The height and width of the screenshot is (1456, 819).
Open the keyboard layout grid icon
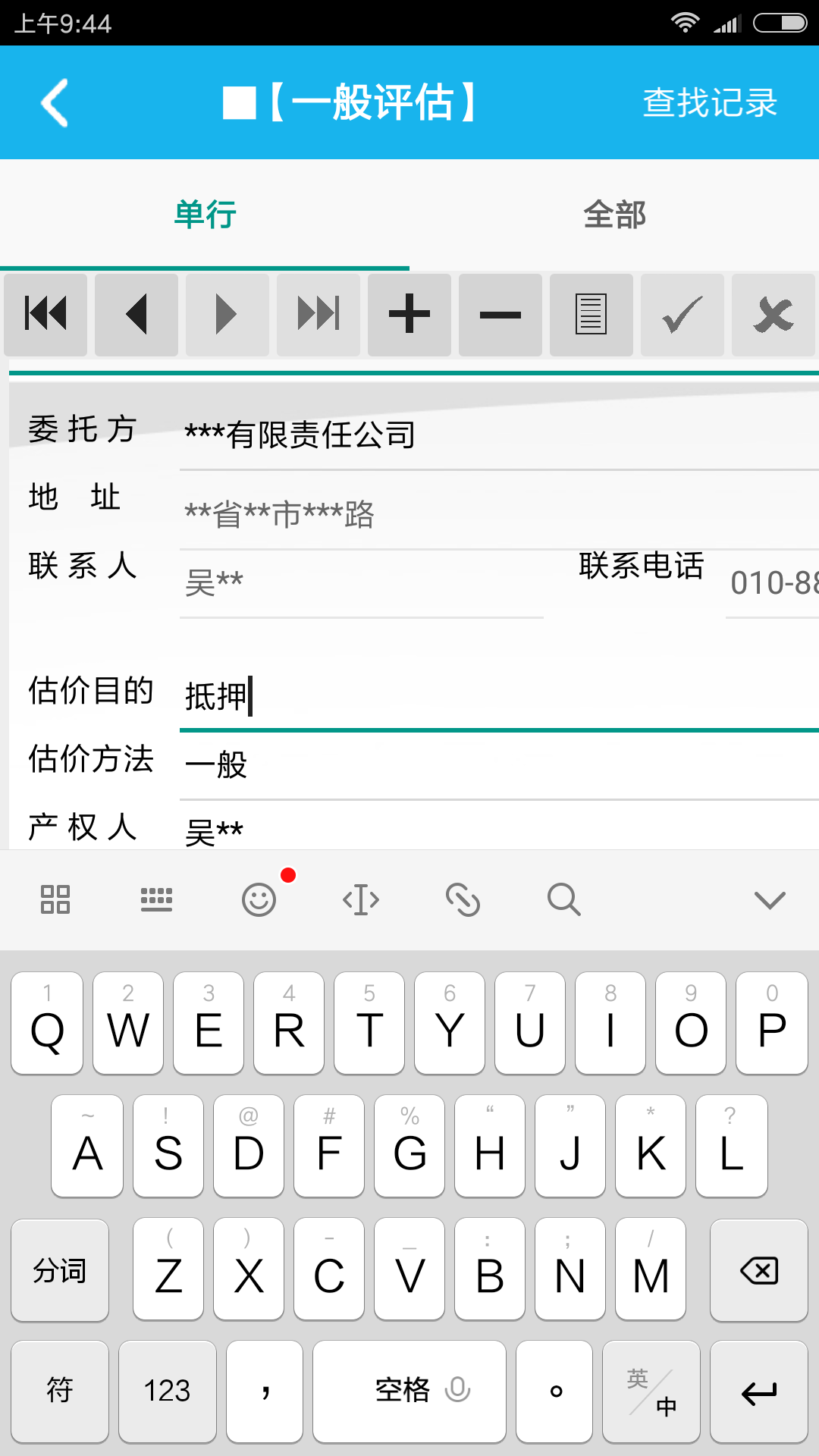point(54,900)
